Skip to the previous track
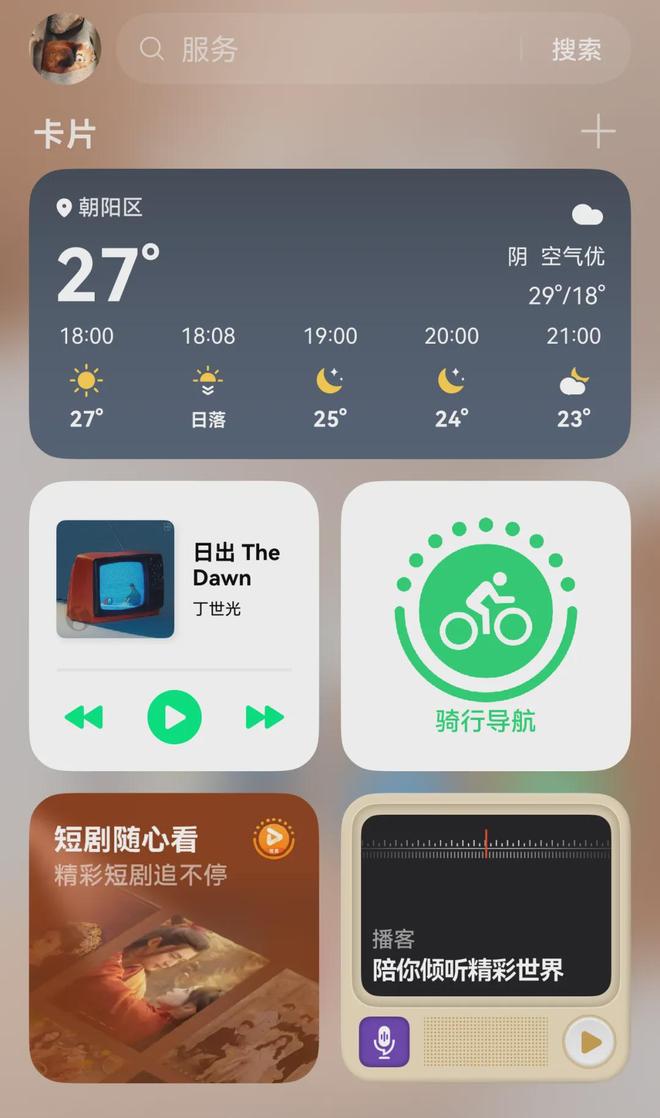The image size is (660, 1118). (84, 717)
